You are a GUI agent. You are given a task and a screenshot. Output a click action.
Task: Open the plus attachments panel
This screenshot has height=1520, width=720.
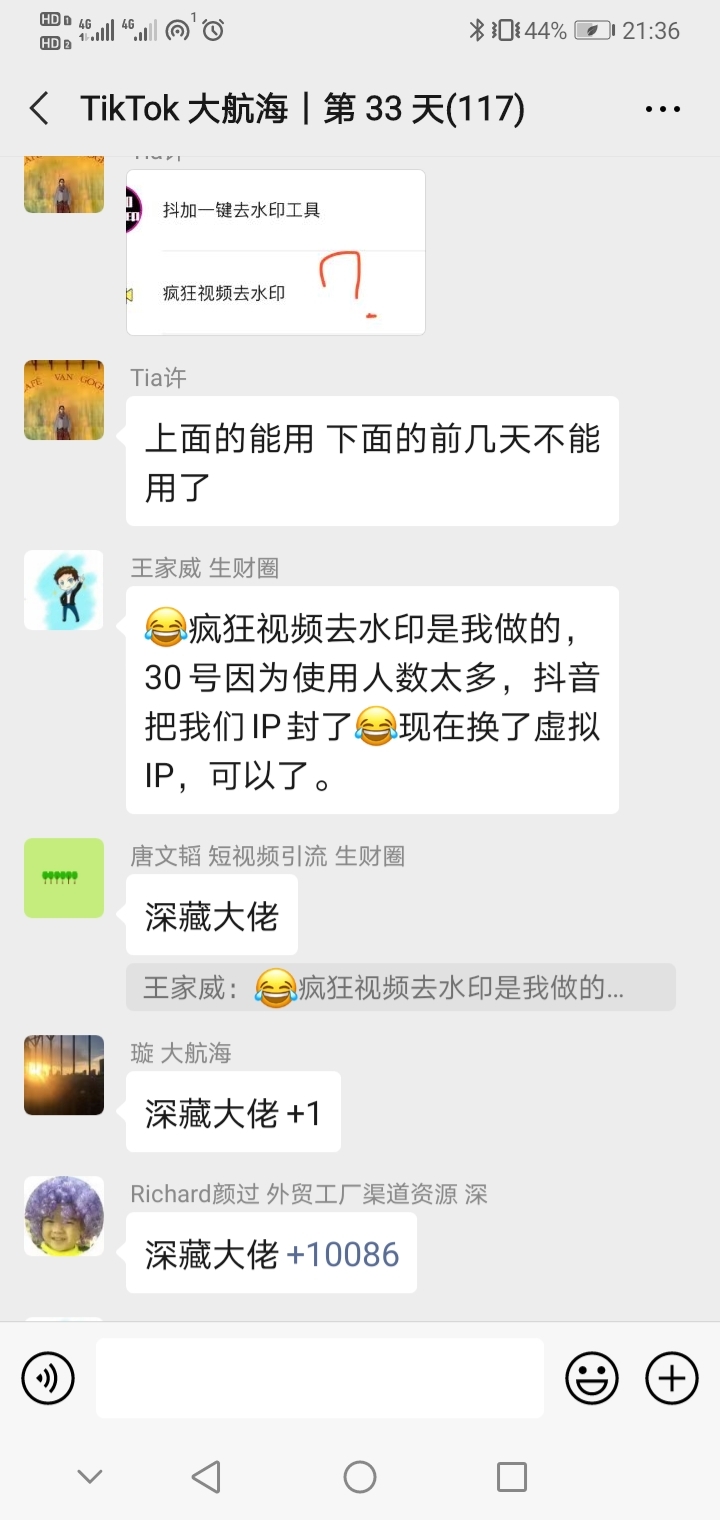coord(672,1379)
